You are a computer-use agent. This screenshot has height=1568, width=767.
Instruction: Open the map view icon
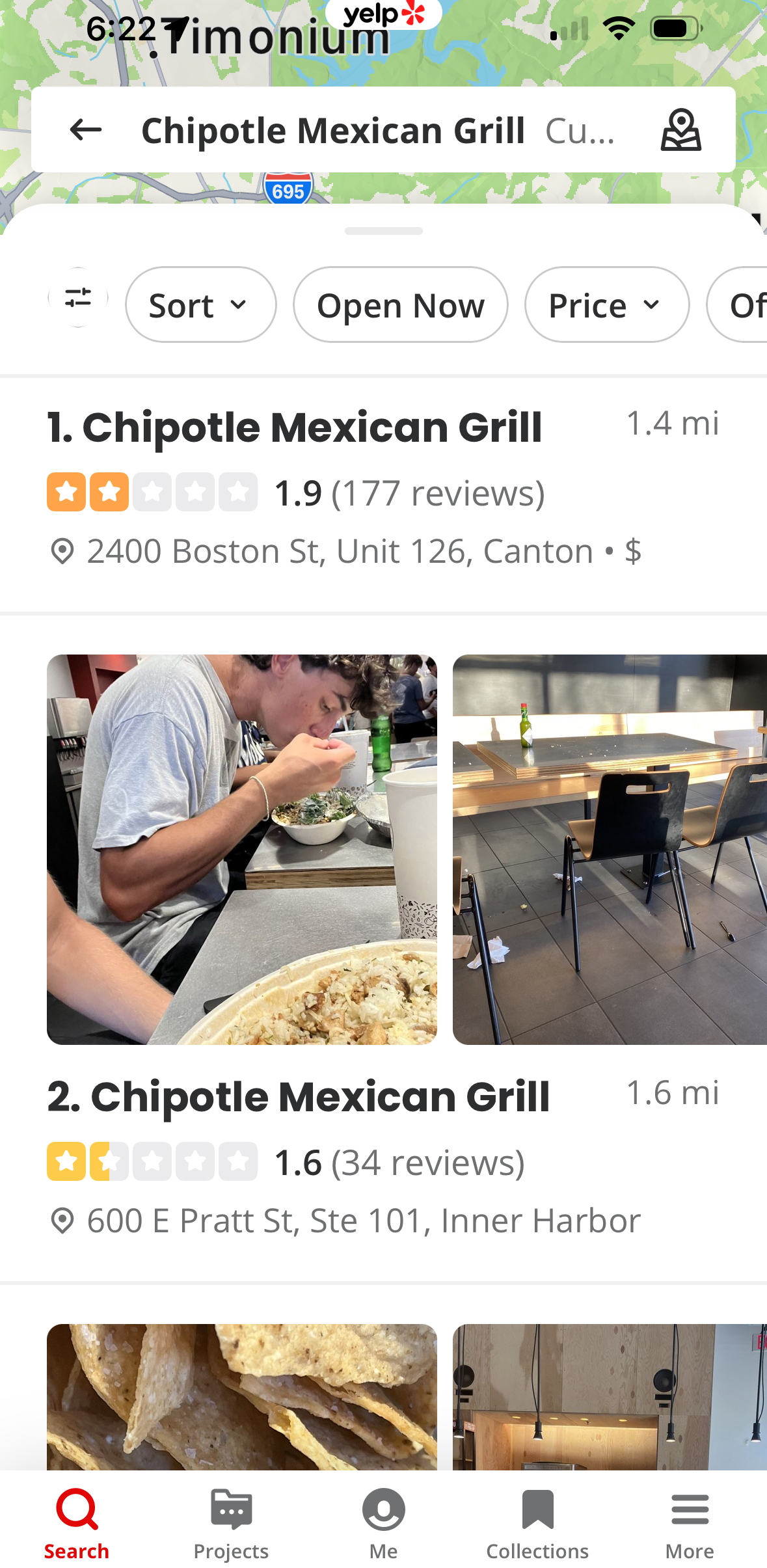[x=680, y=130]
